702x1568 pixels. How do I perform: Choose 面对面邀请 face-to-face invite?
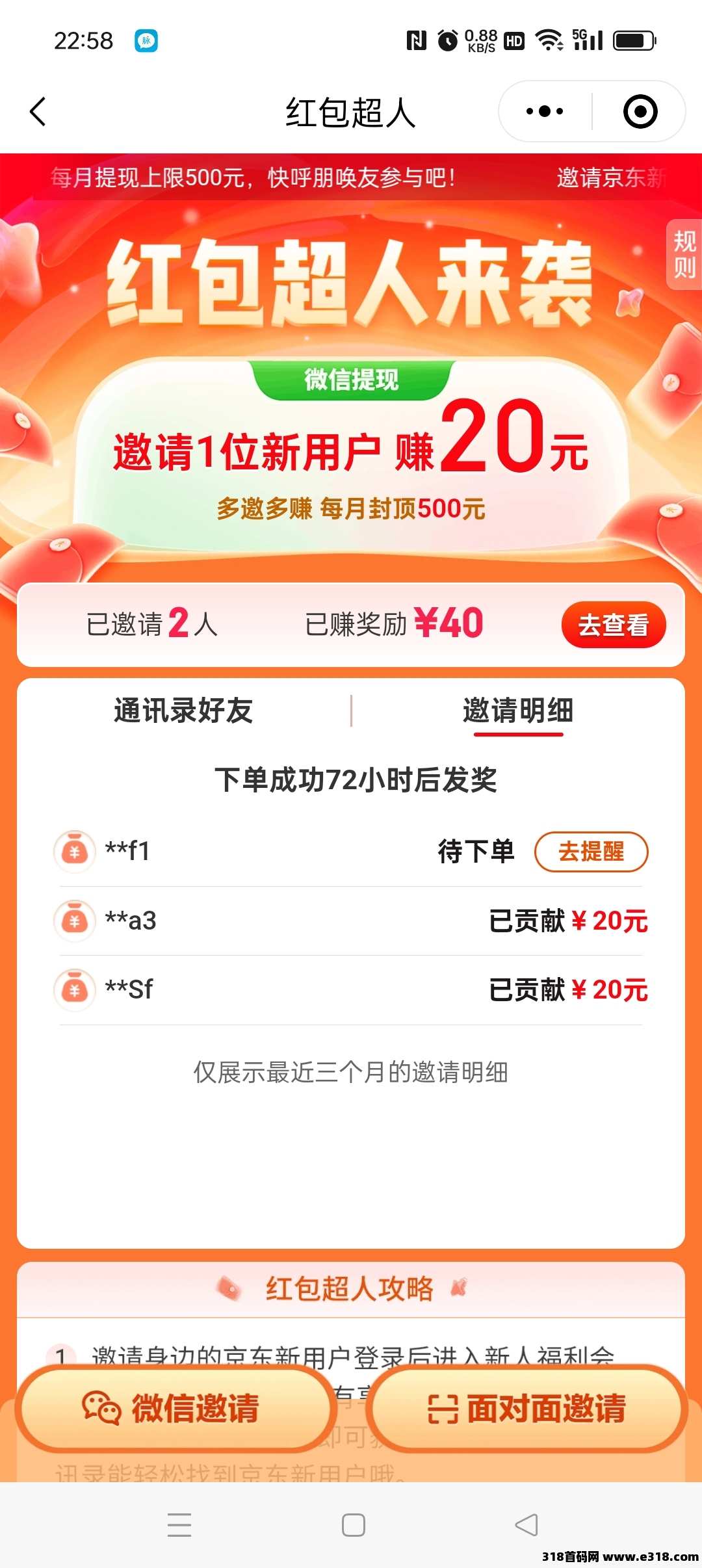[x=528, y=1409]
